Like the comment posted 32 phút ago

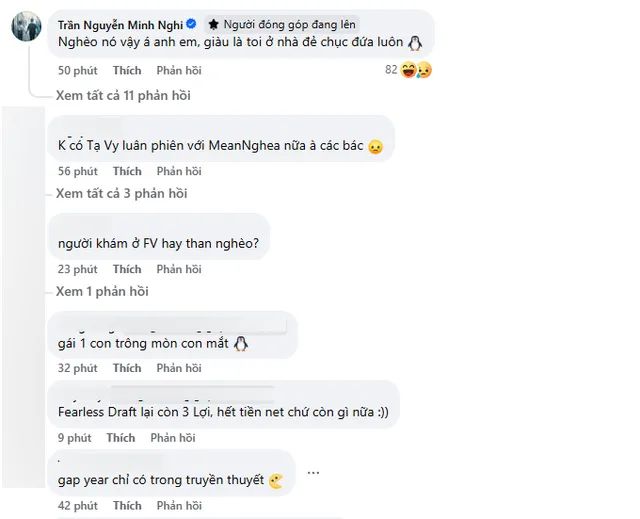pos(127,368)
